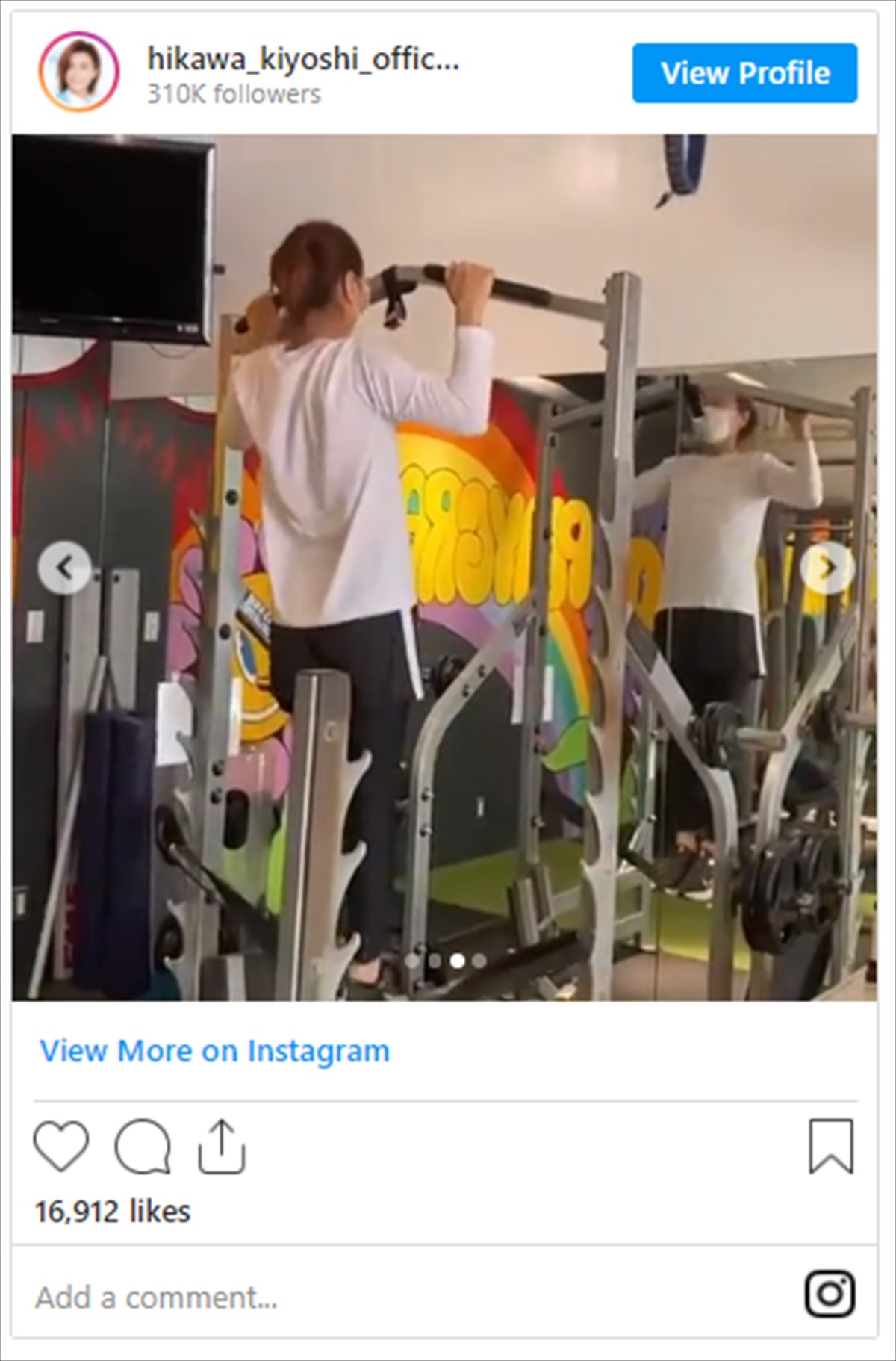This screenshot has width=896, height=1361.
Task: Open the Instagram logo icon
Action: [x=830, y=1294]
